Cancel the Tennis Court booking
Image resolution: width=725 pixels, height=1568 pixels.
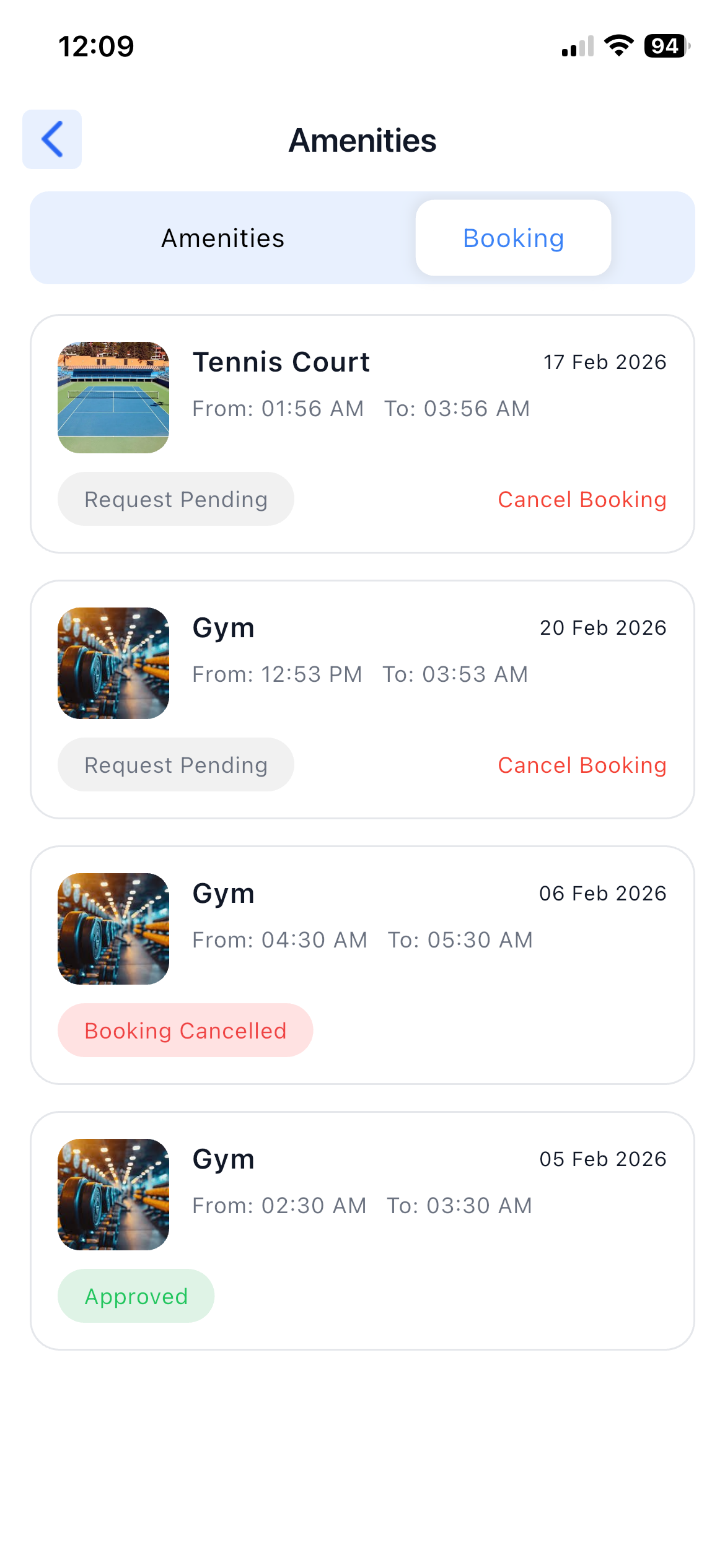[582, 500]
